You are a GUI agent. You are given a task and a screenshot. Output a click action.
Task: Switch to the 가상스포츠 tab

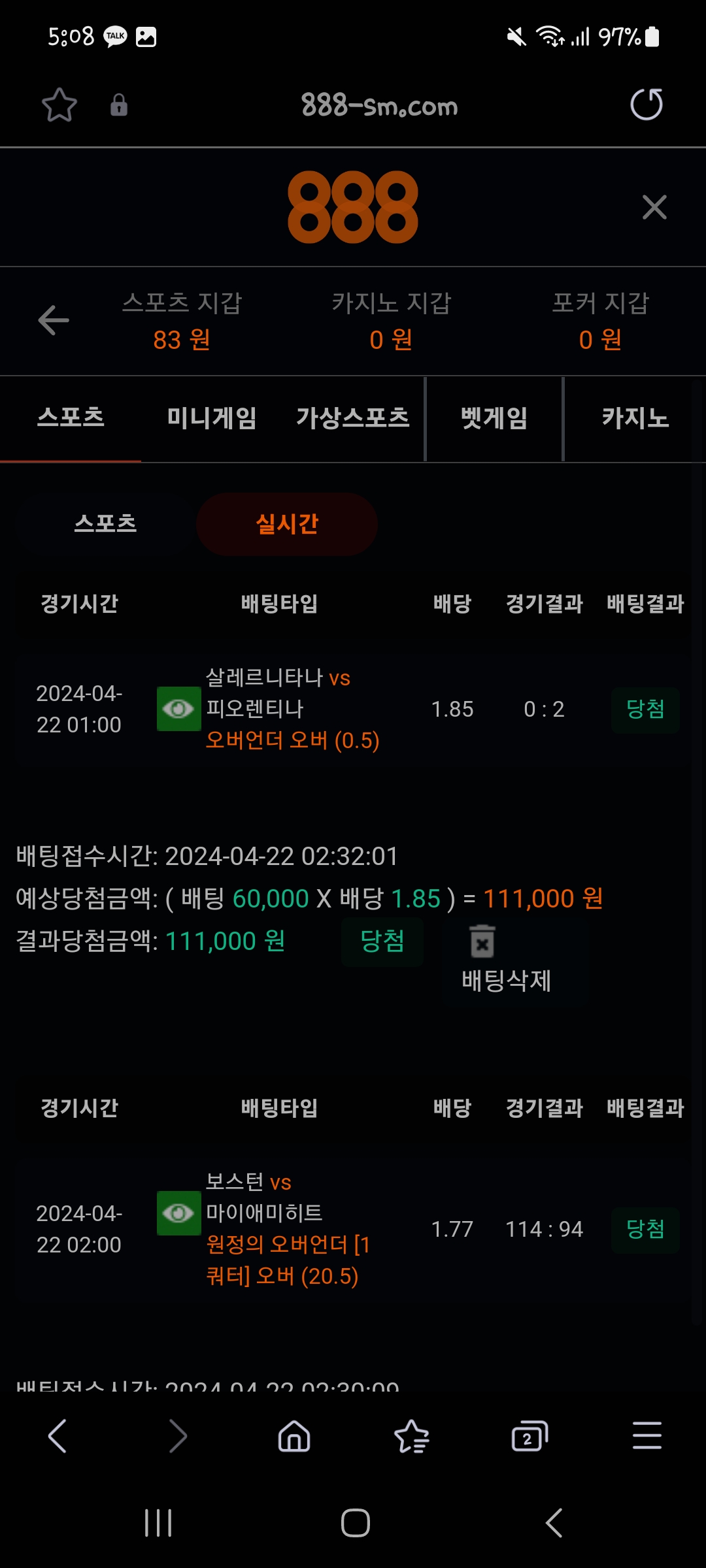352,418
